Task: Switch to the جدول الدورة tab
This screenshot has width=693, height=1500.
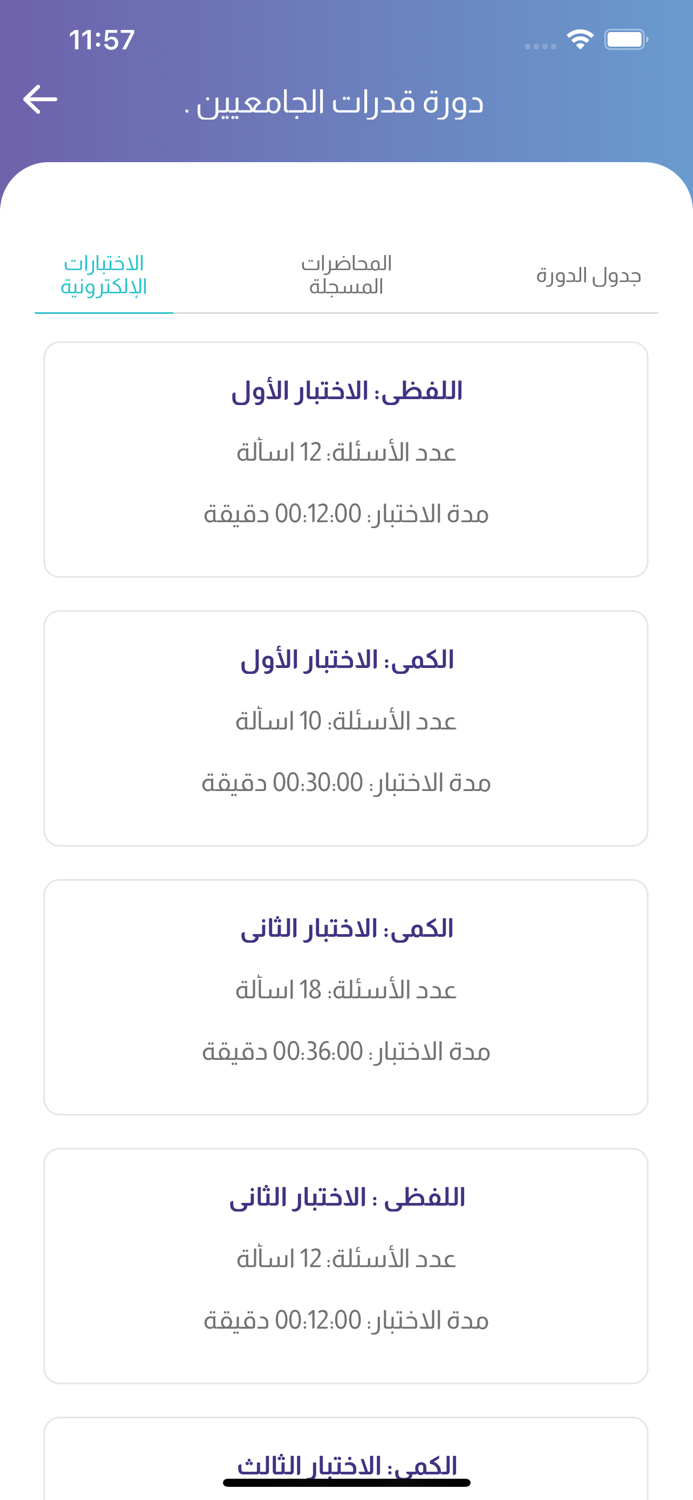Action: 588,276
